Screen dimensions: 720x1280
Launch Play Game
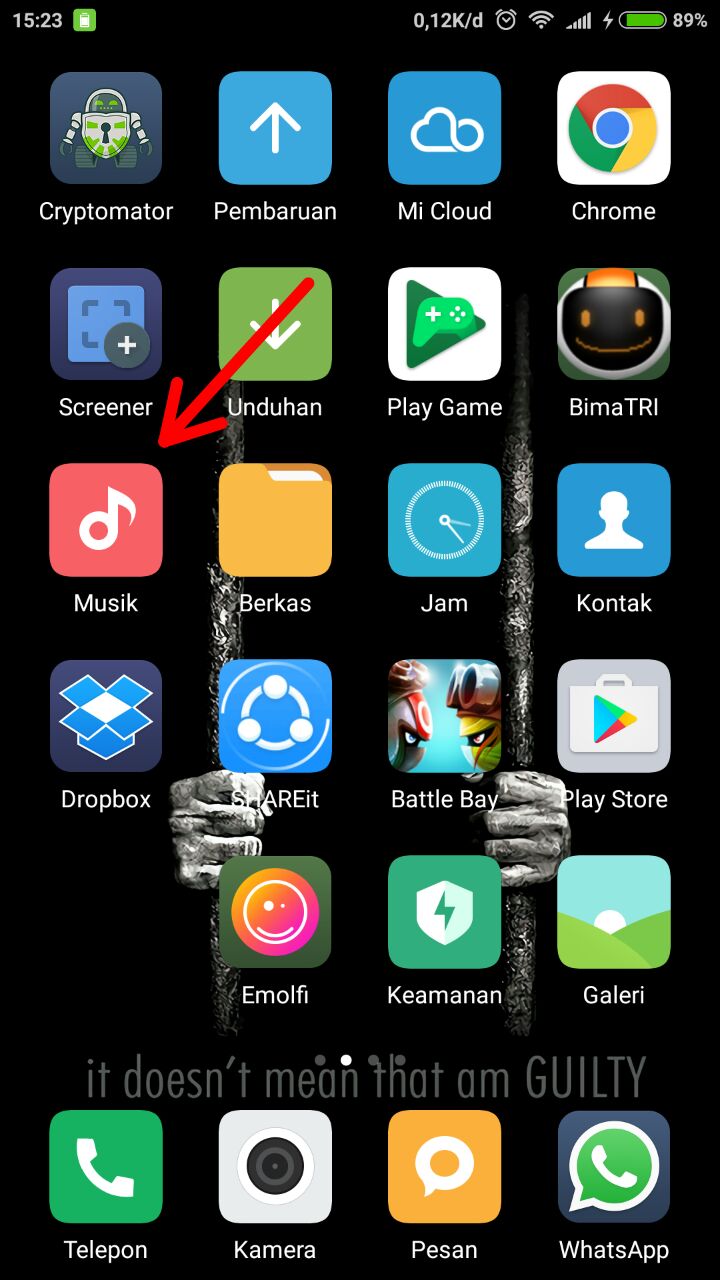coord(444,324)
